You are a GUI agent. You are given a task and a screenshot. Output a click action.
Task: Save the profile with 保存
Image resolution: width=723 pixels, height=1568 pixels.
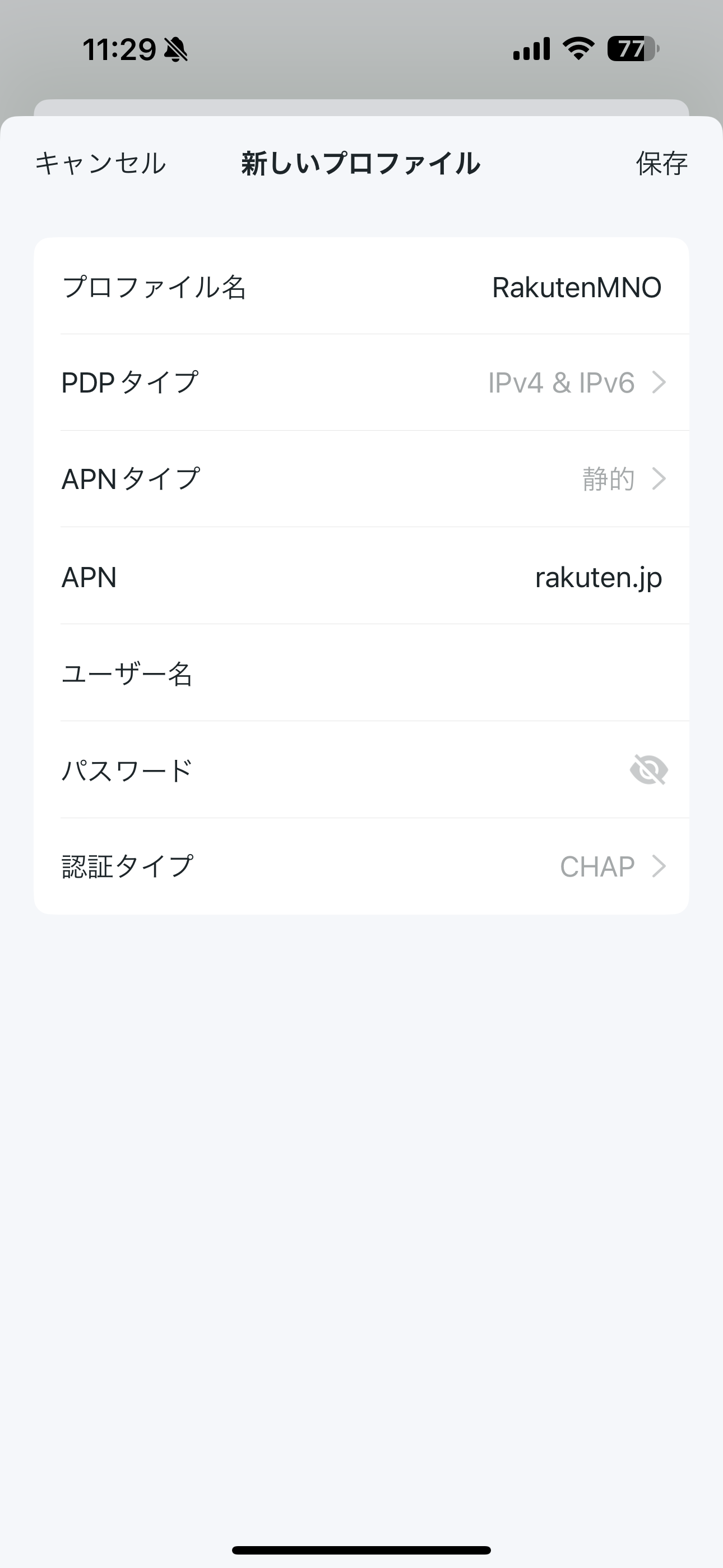pos(661,164)
